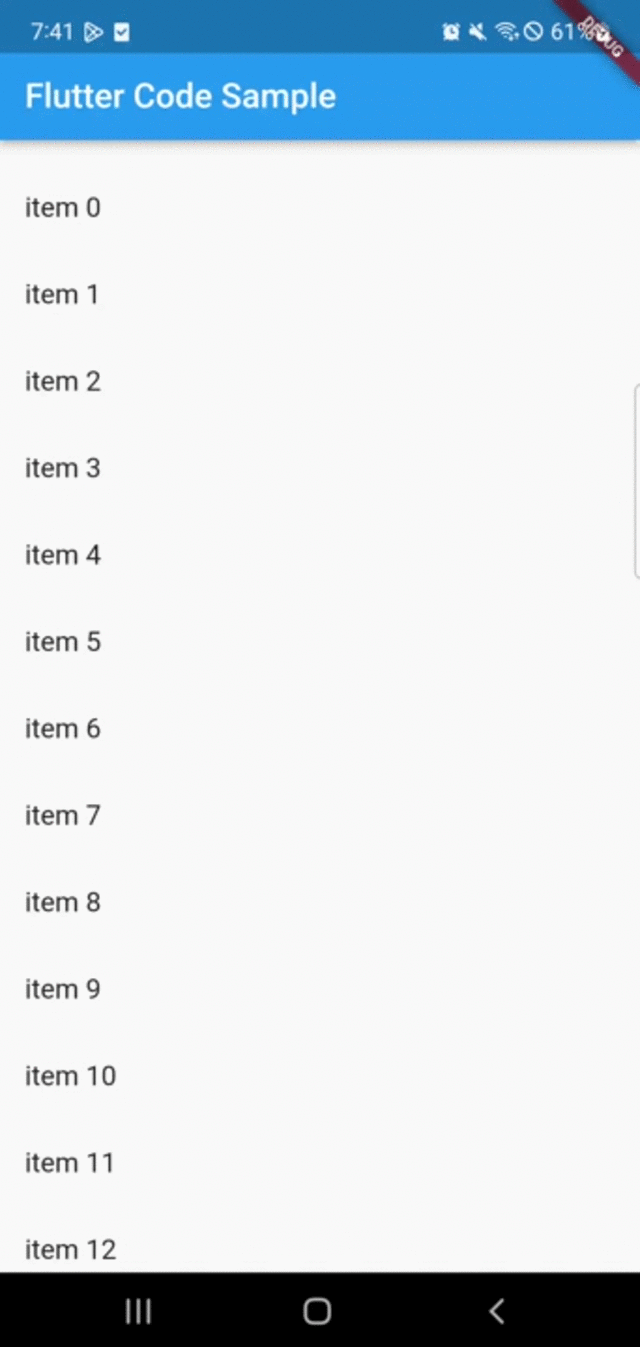This screenshot has height=1347, width=640.
Task: Select the item 5 row
Action: tap(63, 642)
